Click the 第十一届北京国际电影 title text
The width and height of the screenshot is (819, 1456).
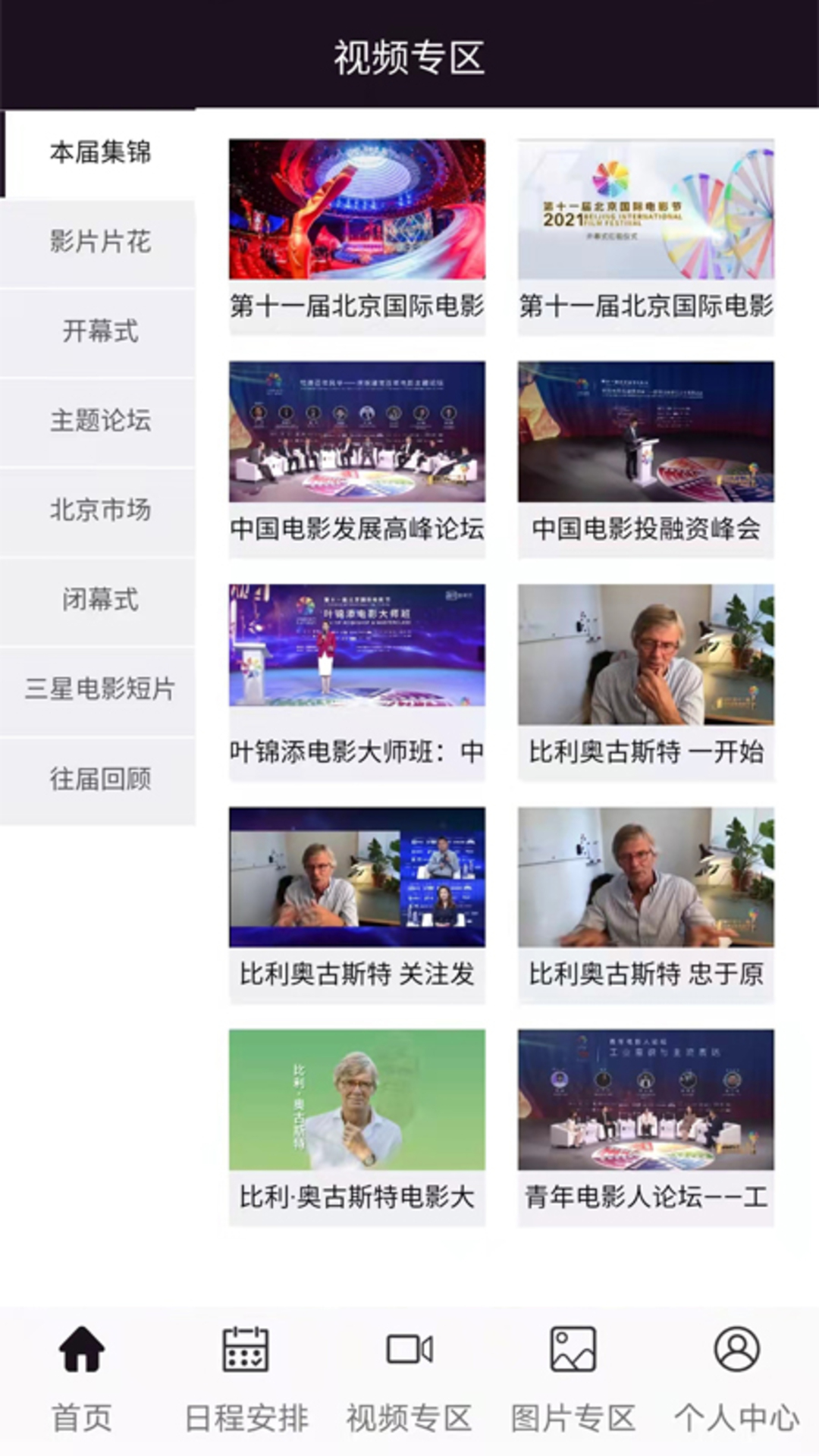(356, 307)
